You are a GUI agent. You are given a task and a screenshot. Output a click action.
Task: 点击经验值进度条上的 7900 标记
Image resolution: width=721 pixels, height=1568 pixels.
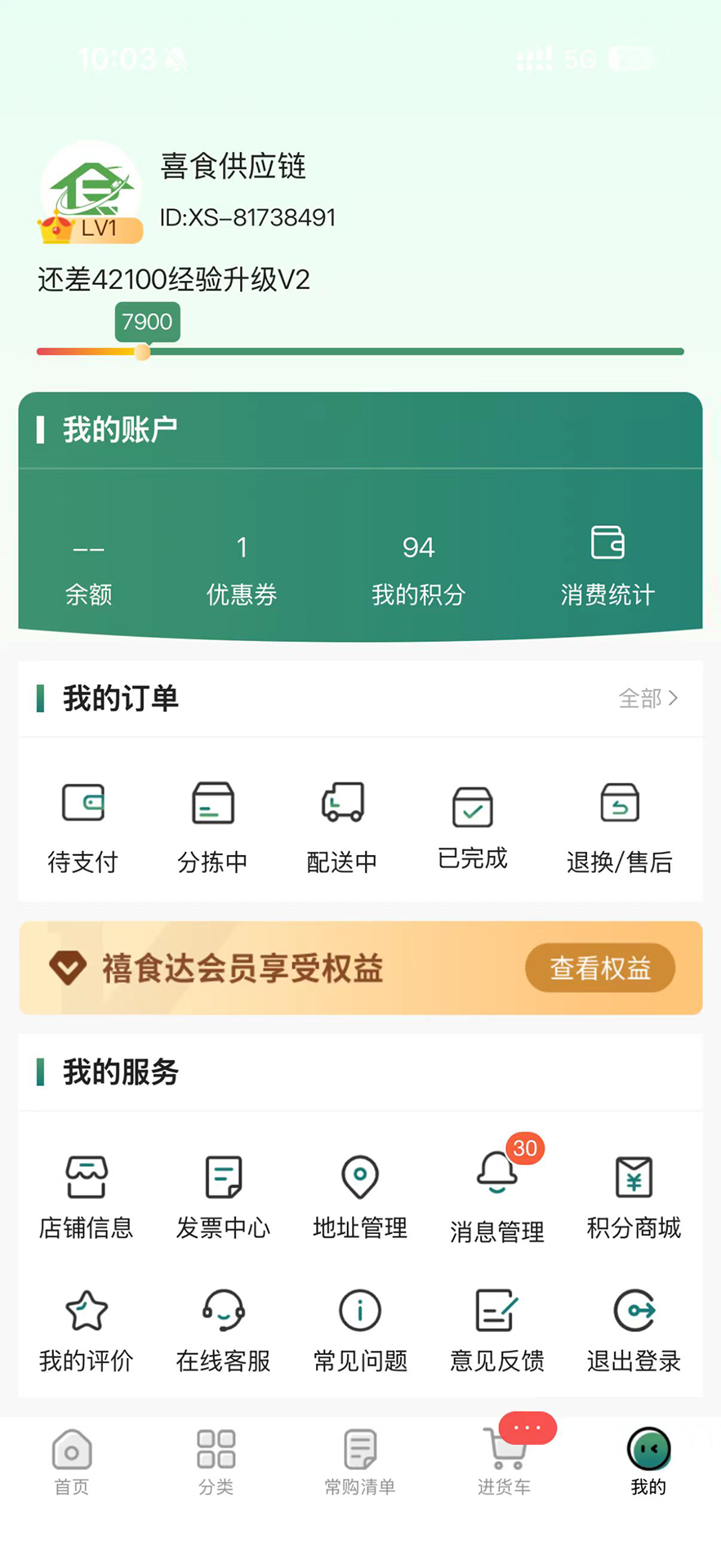(147, 322)
